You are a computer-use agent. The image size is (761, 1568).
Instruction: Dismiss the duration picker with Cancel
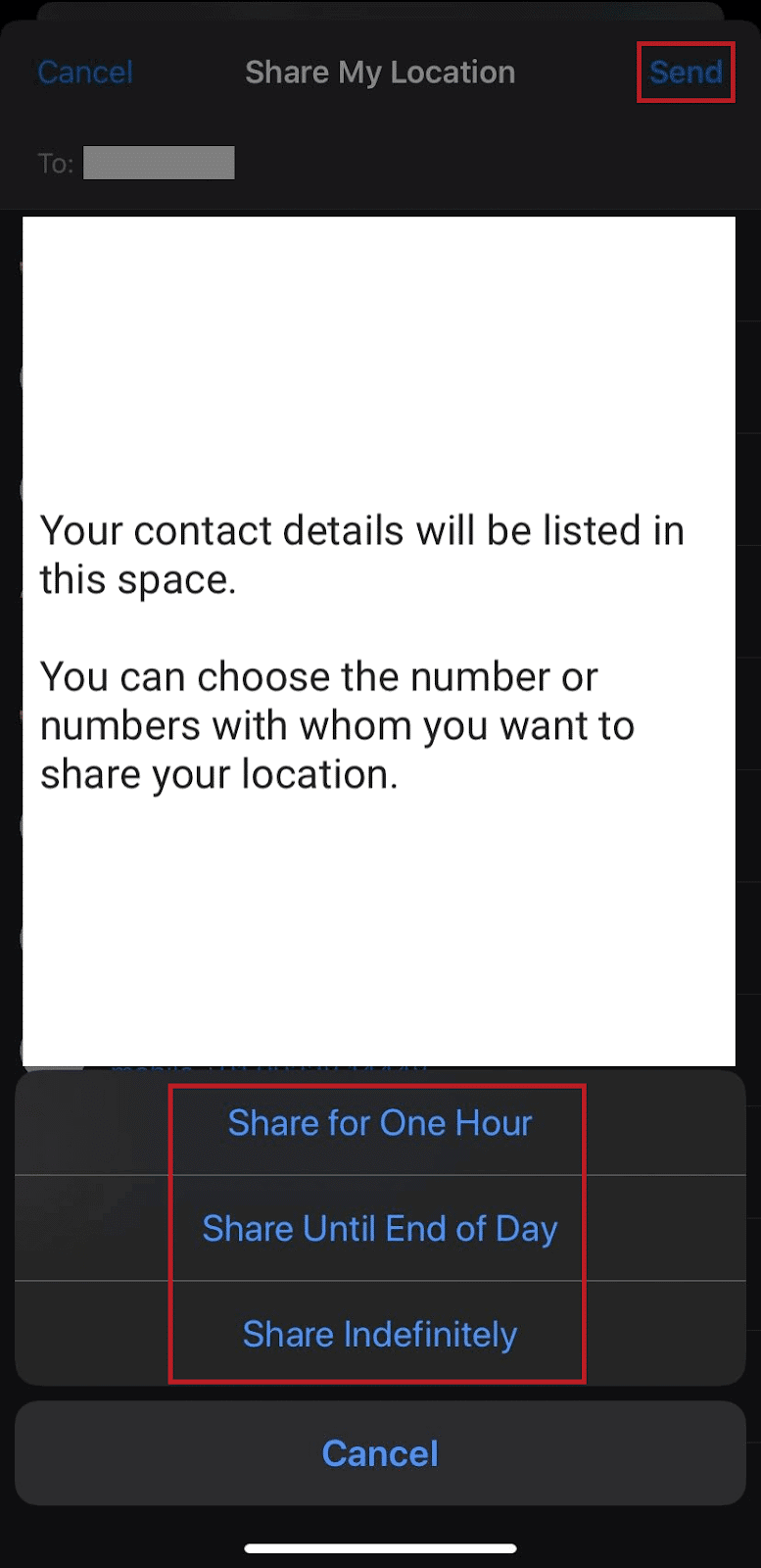(380, 1453)
